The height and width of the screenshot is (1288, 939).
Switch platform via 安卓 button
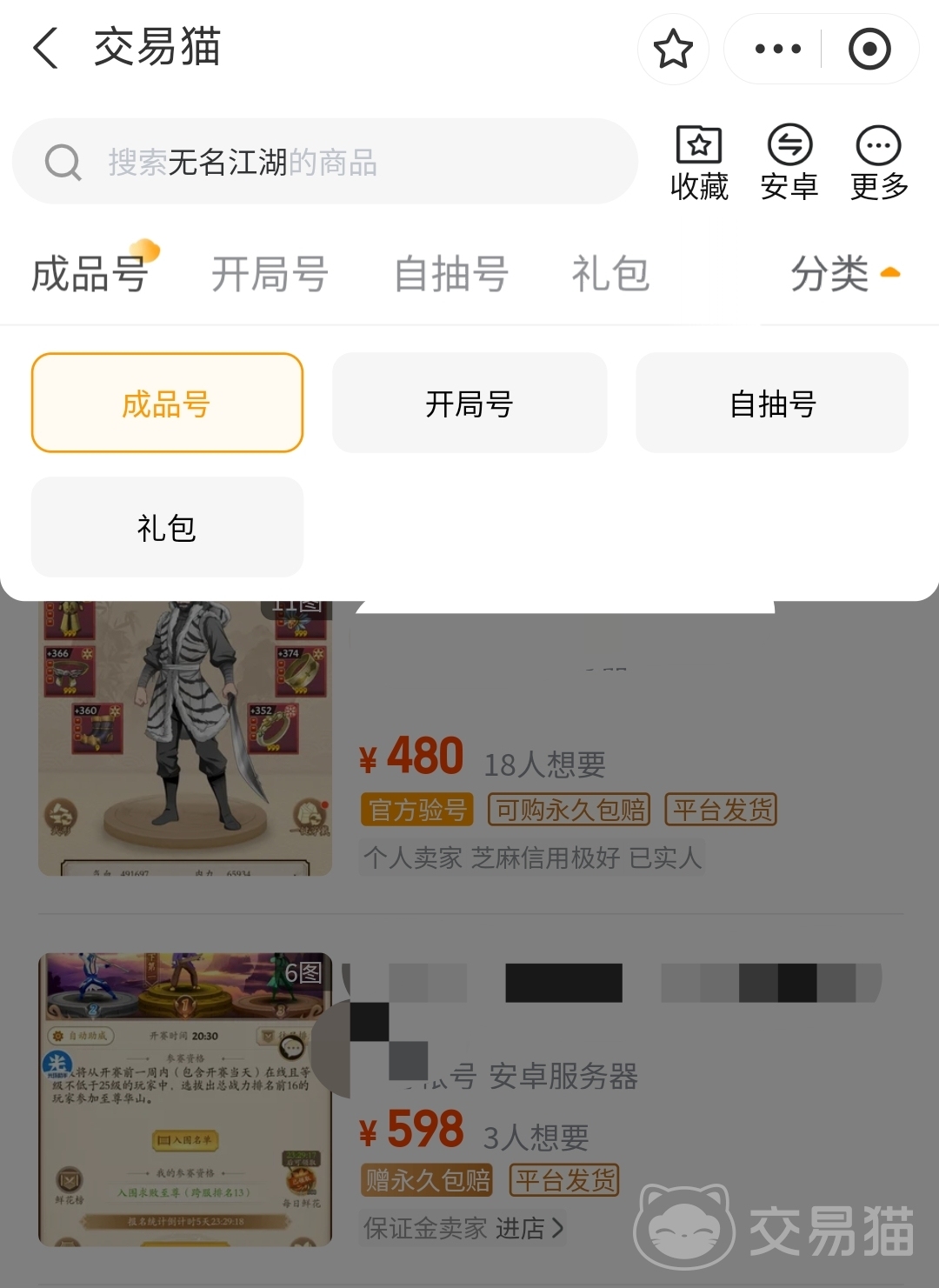[x=789, y=162]
